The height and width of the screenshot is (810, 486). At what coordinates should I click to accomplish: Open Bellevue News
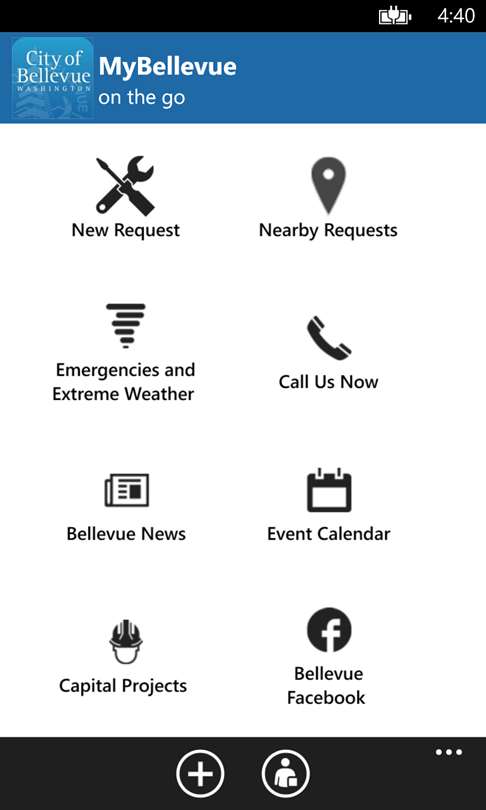[126, 506]
